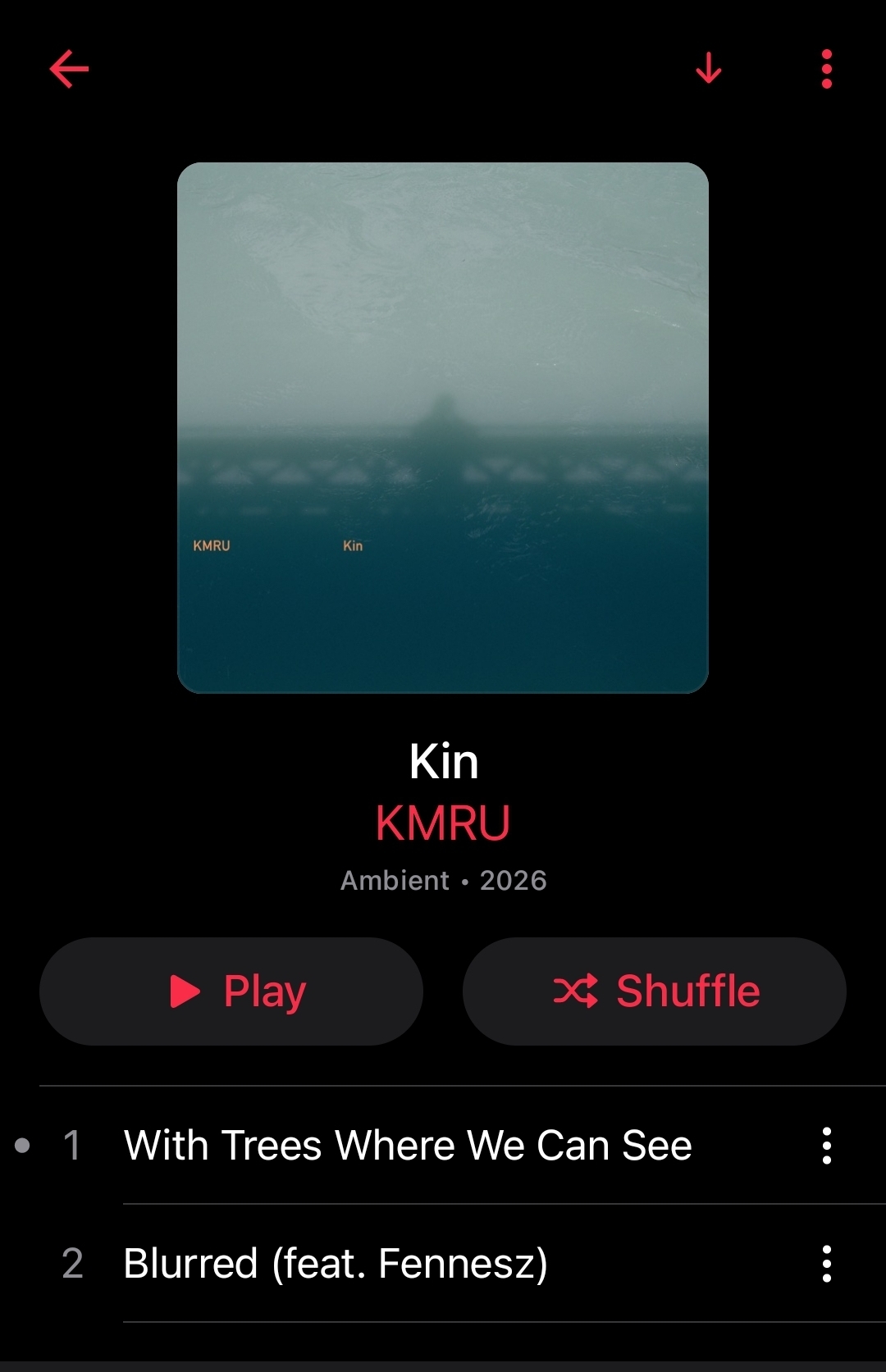Screen dimensions: 886x1372
Task: Play the Kin album
Action: [x=231, y=991]
